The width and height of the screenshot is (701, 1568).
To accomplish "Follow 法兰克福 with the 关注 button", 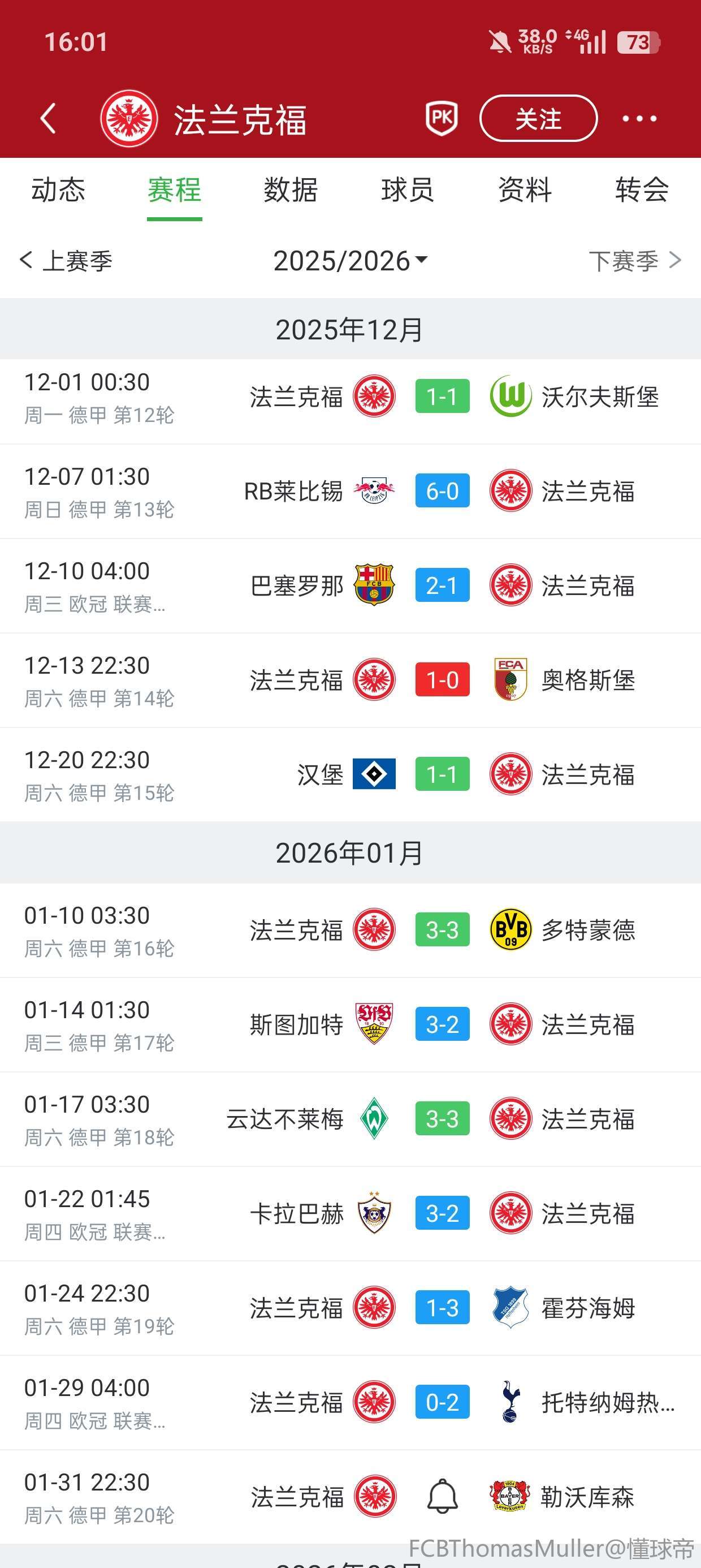I will 539,118.
